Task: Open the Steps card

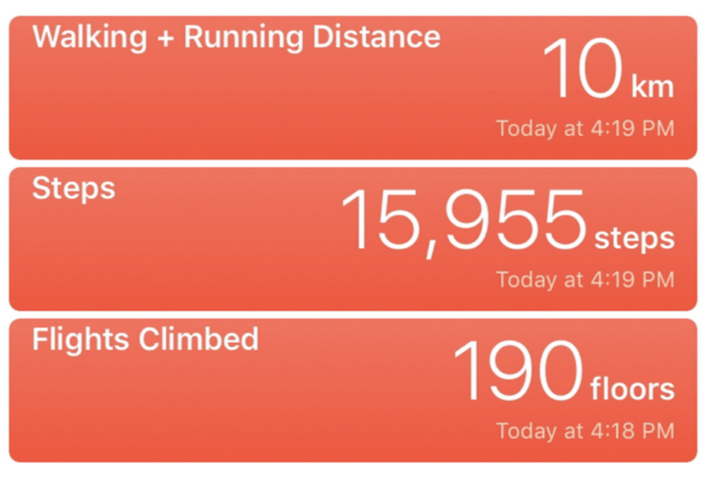Action: (x=354, y=238)
